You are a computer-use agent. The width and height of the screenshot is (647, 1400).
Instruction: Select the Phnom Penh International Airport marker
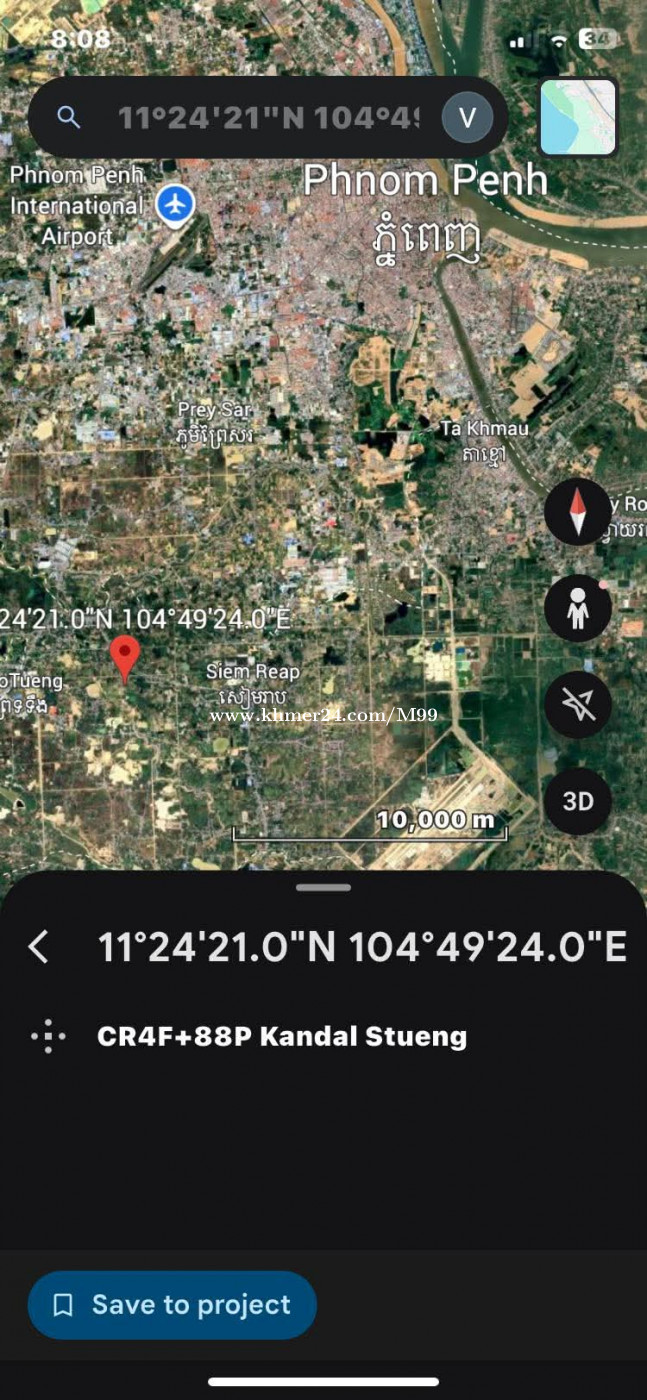pos(176,204)
